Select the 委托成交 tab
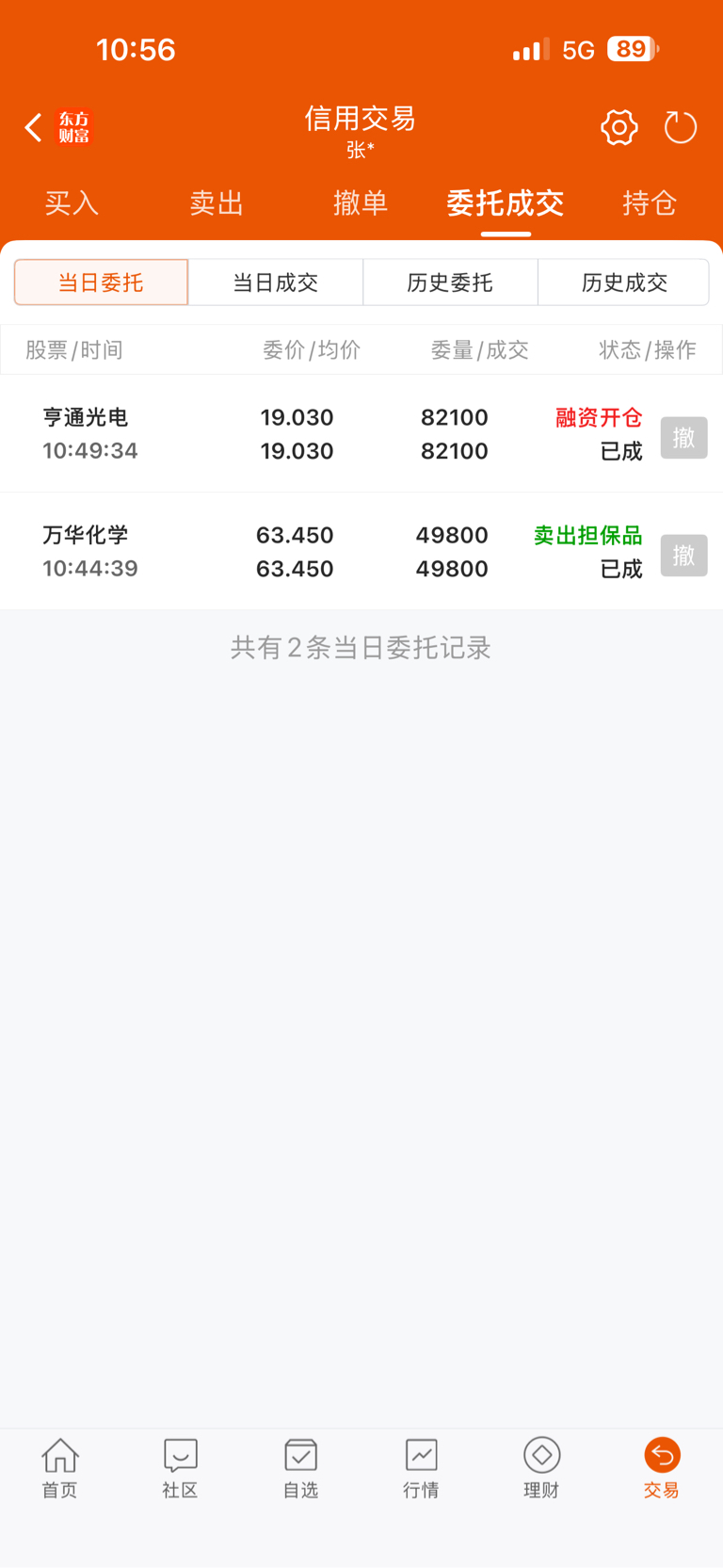The image size is (723, 1568). click(x=506, y=203)
